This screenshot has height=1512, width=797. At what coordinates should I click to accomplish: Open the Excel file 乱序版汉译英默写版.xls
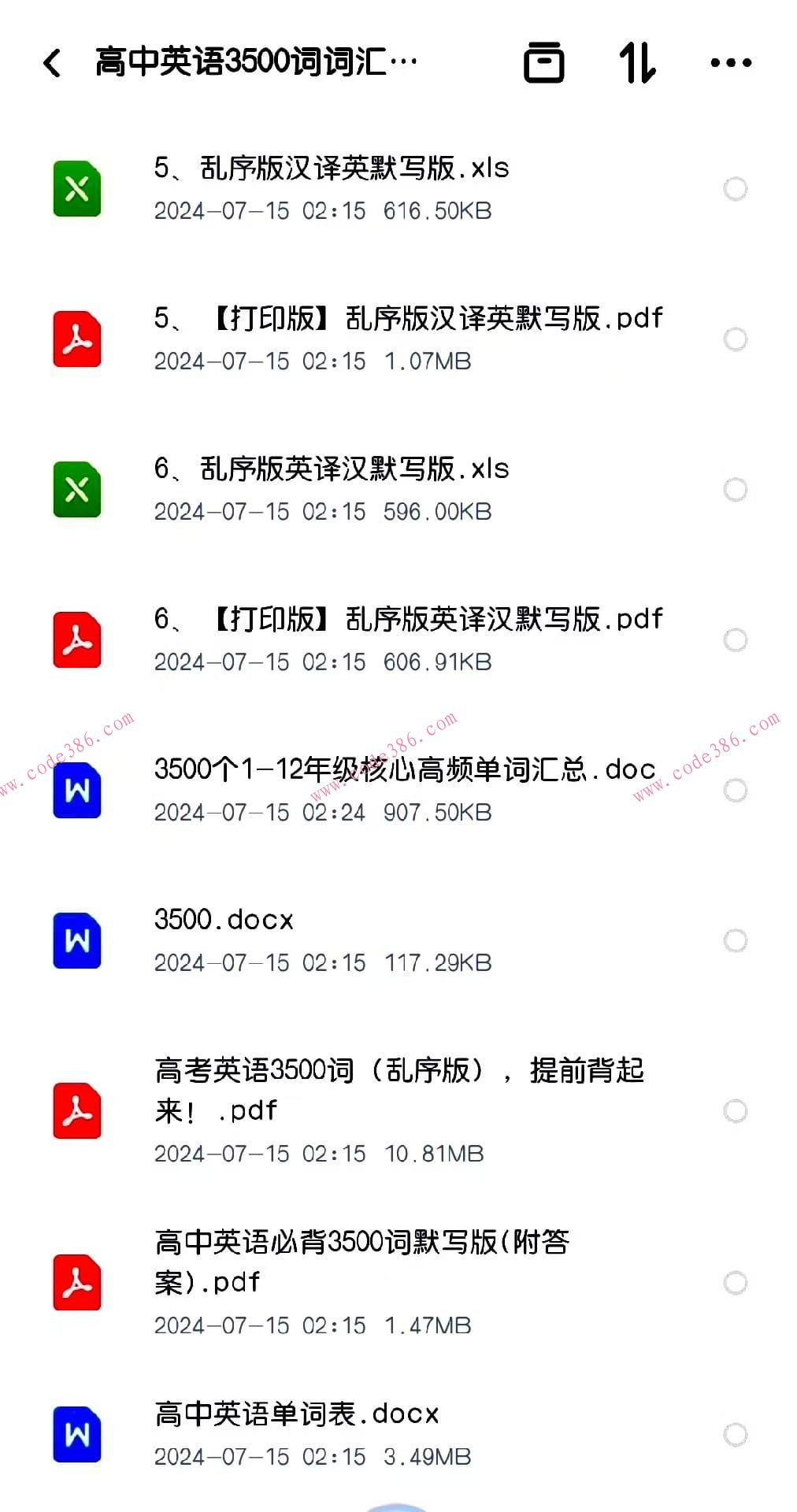[331, 168]
